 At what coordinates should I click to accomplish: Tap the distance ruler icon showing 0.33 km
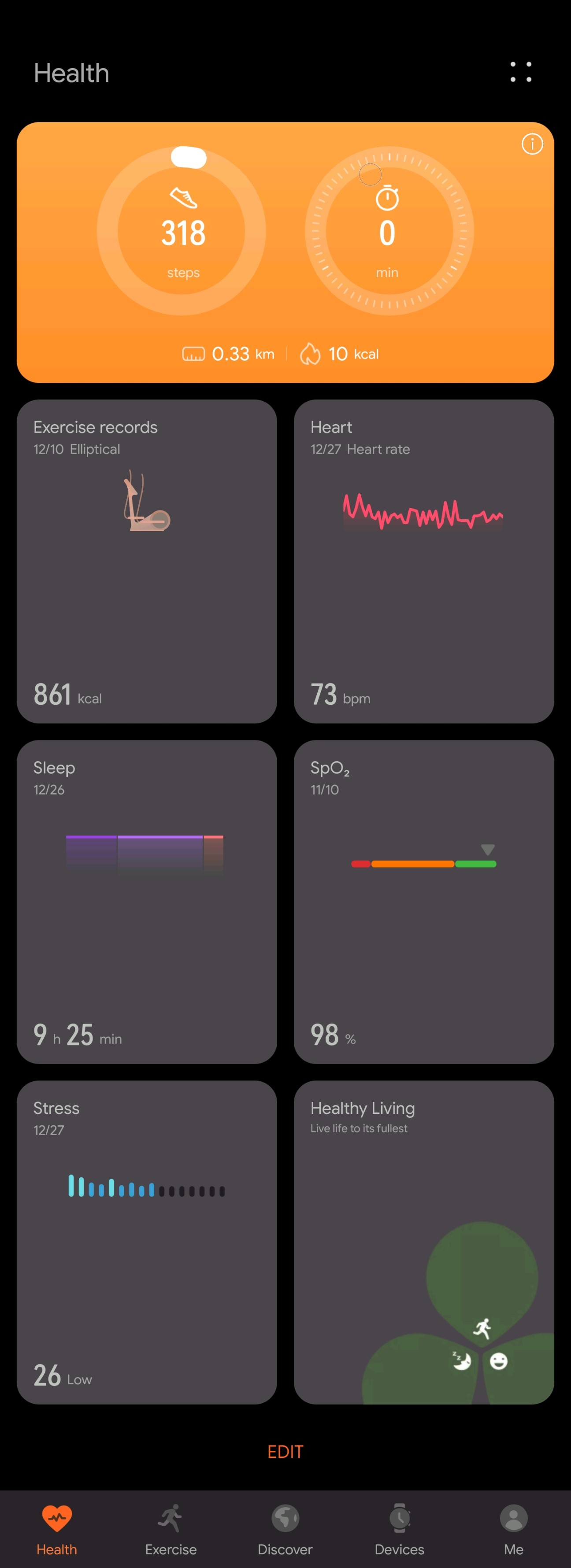point(193,353)
